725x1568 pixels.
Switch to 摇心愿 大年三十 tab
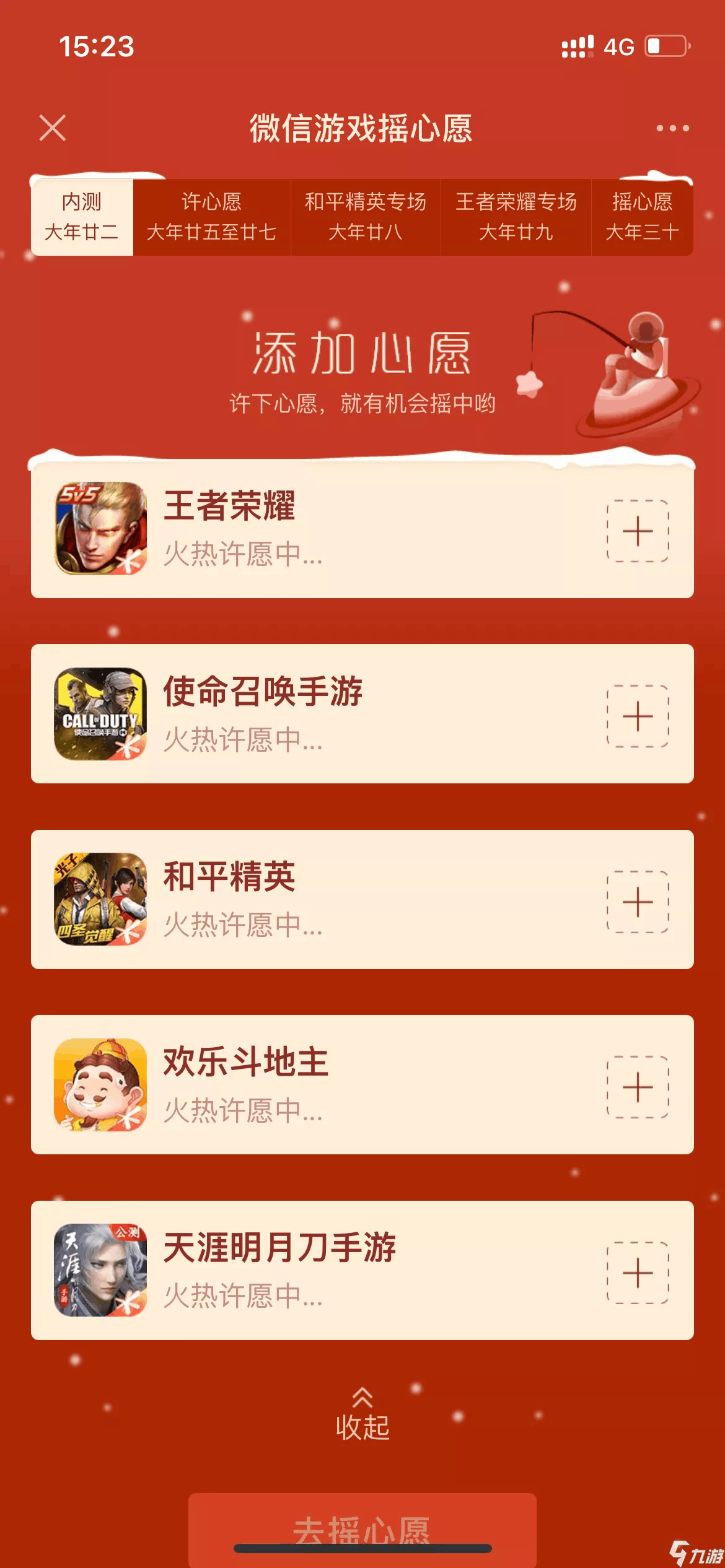point(642,217)
